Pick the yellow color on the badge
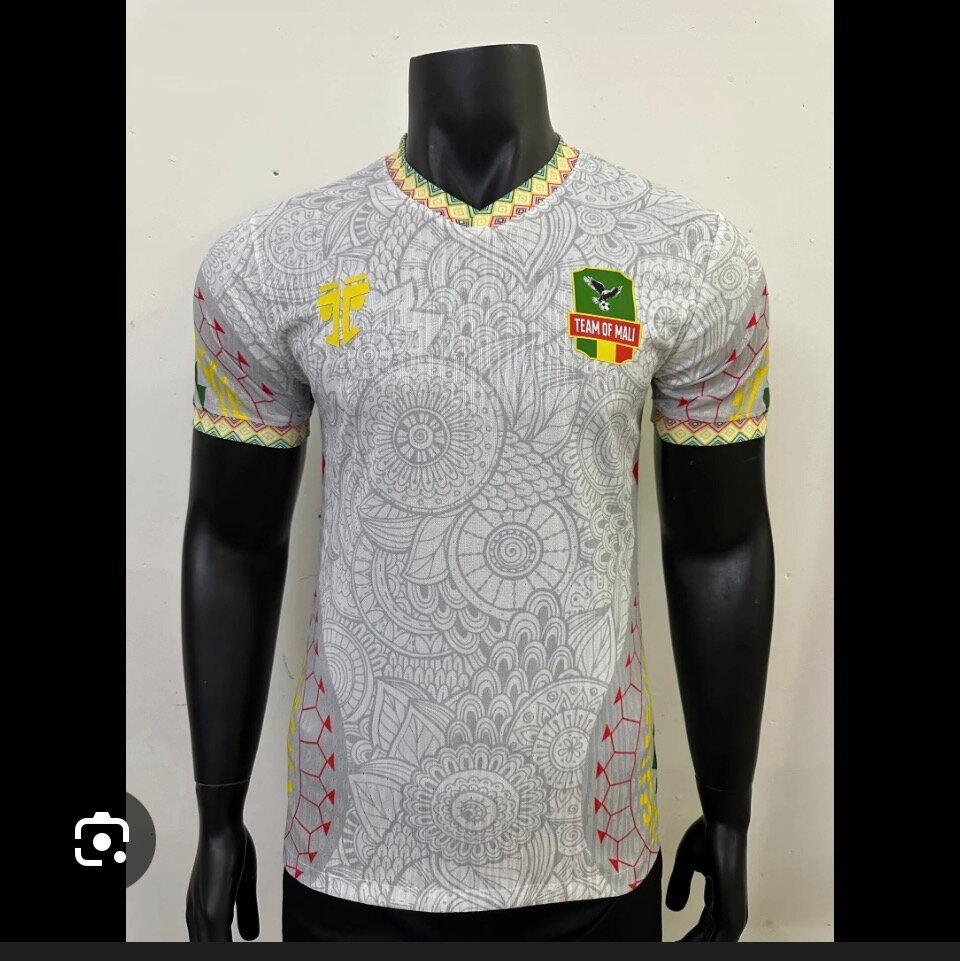 (x=604, y=351)
